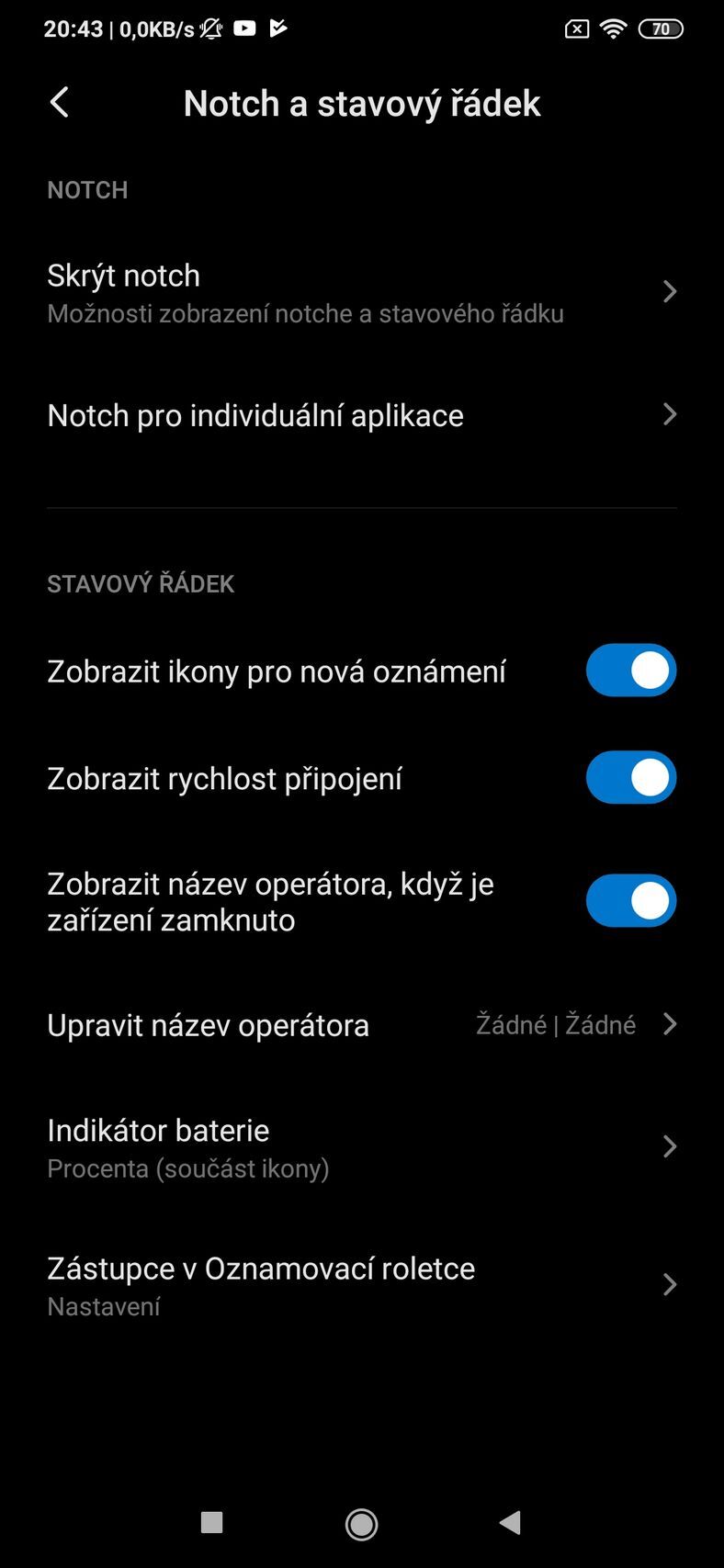Viewport: 724px width, 1568px height.
Task: Expand the Indikátor baterie settings
Action: pos(362,1146)
